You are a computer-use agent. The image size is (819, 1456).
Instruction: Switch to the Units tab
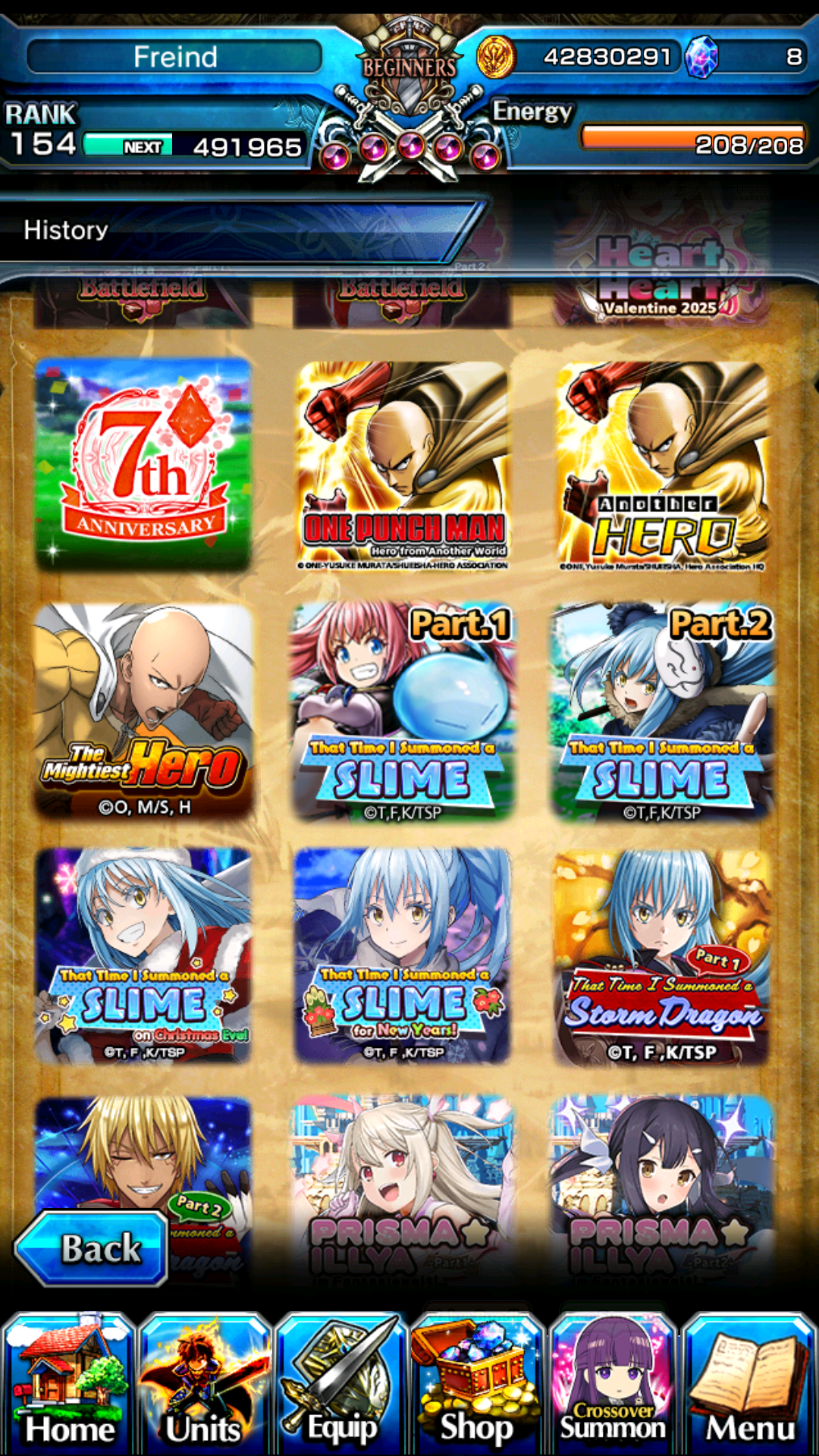(205, 1384)
